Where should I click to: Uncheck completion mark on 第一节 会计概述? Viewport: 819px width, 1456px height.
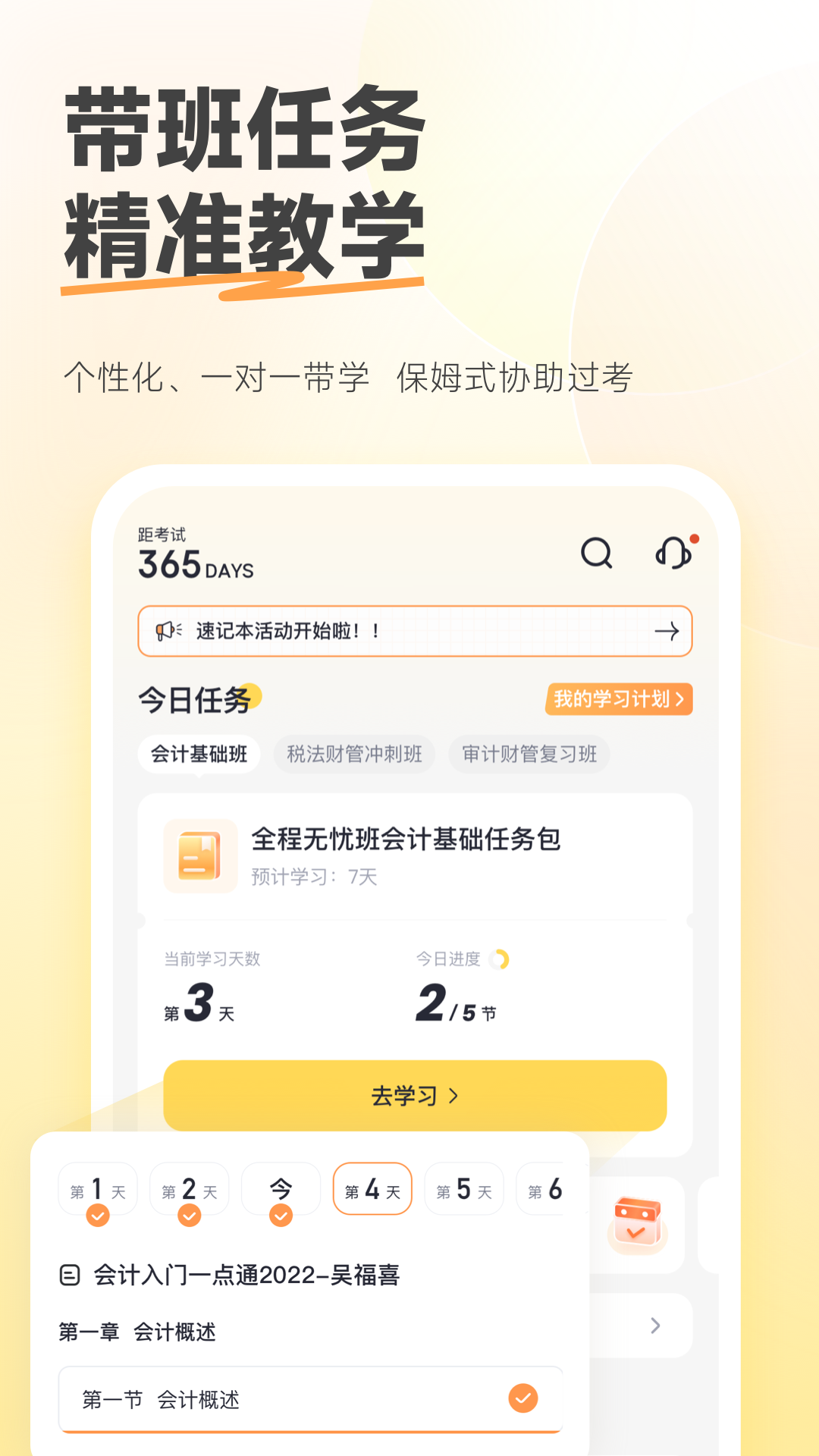(x=522, y=1399)
